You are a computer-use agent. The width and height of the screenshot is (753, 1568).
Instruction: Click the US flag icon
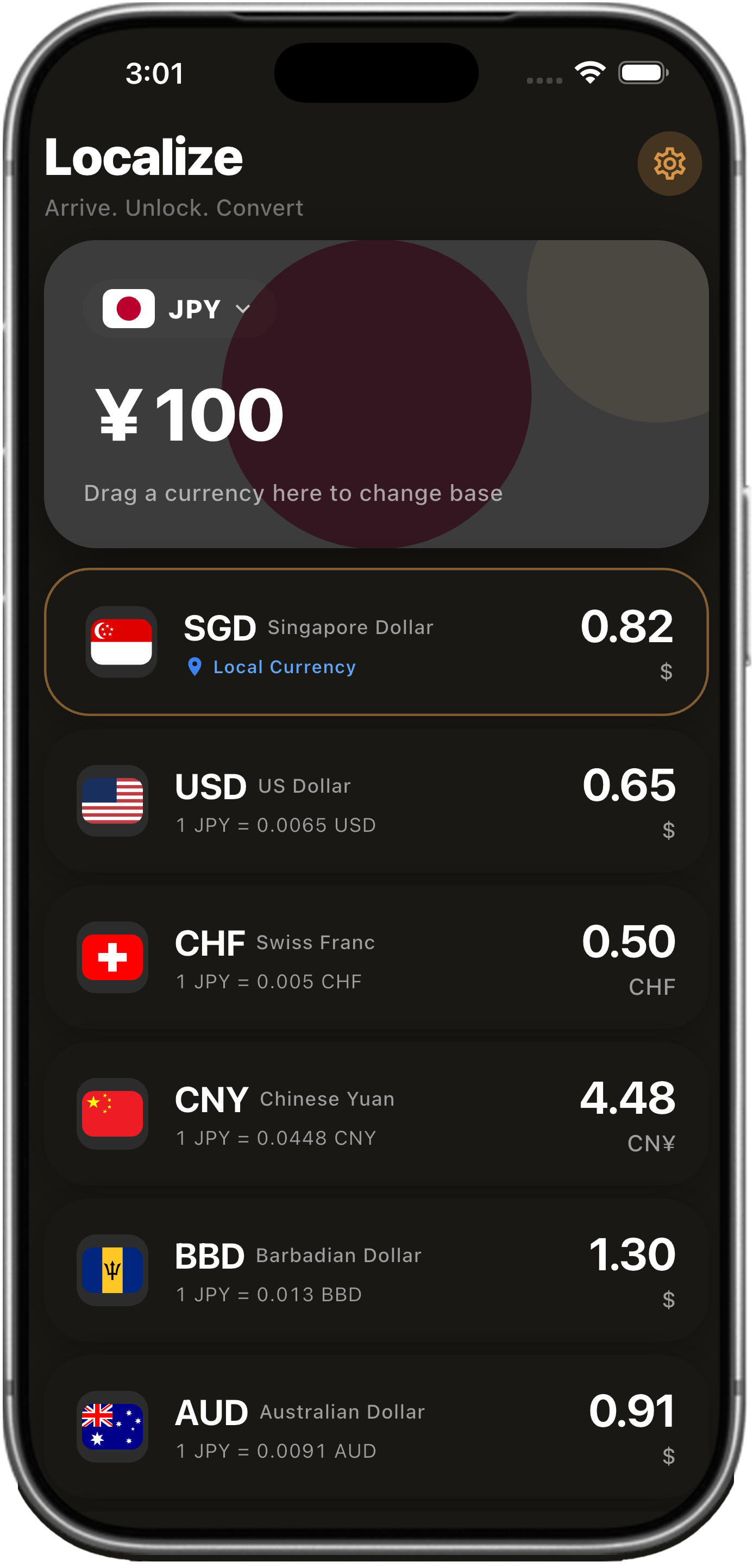pos(112,801)
